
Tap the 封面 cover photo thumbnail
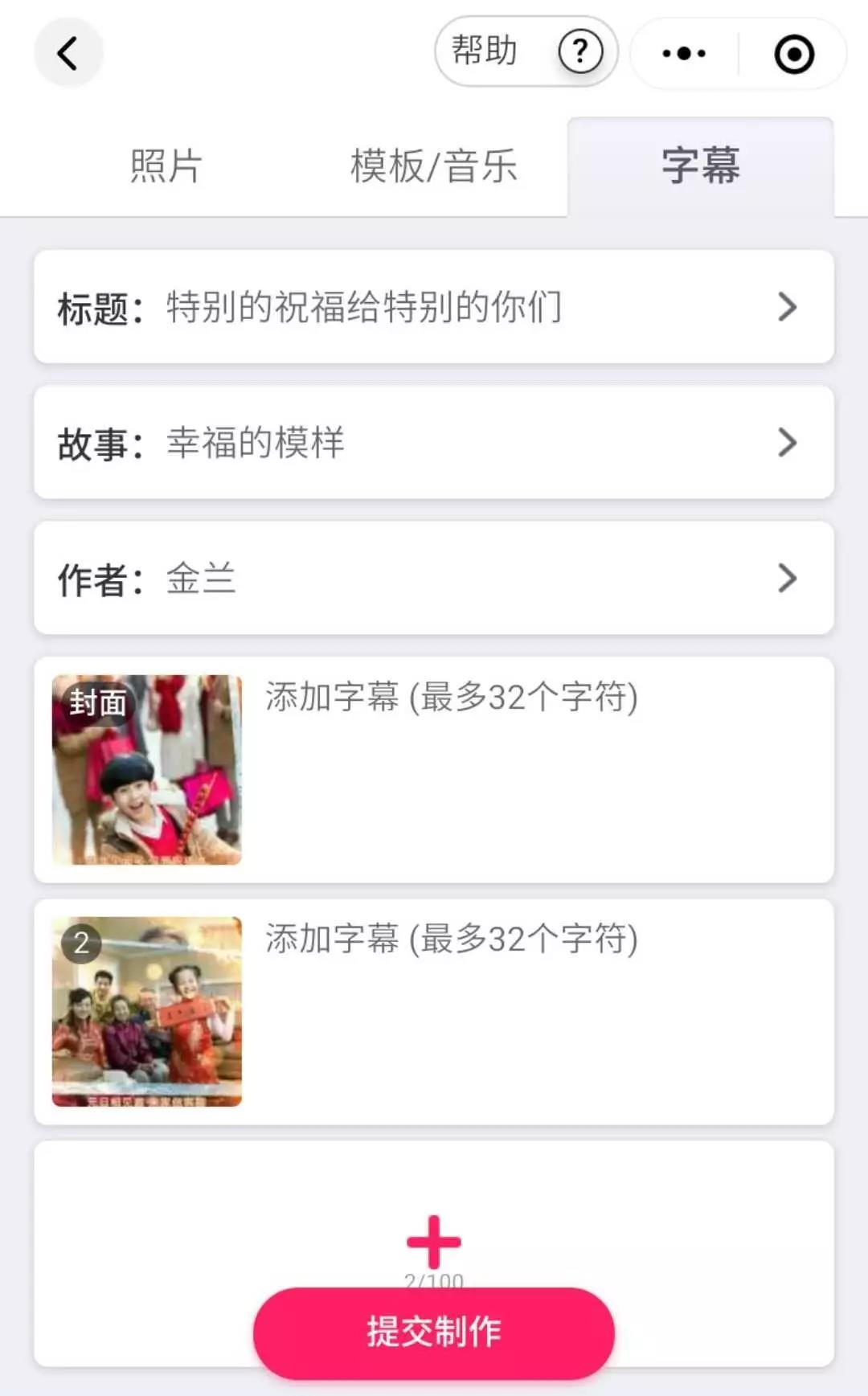pos(147,770)
